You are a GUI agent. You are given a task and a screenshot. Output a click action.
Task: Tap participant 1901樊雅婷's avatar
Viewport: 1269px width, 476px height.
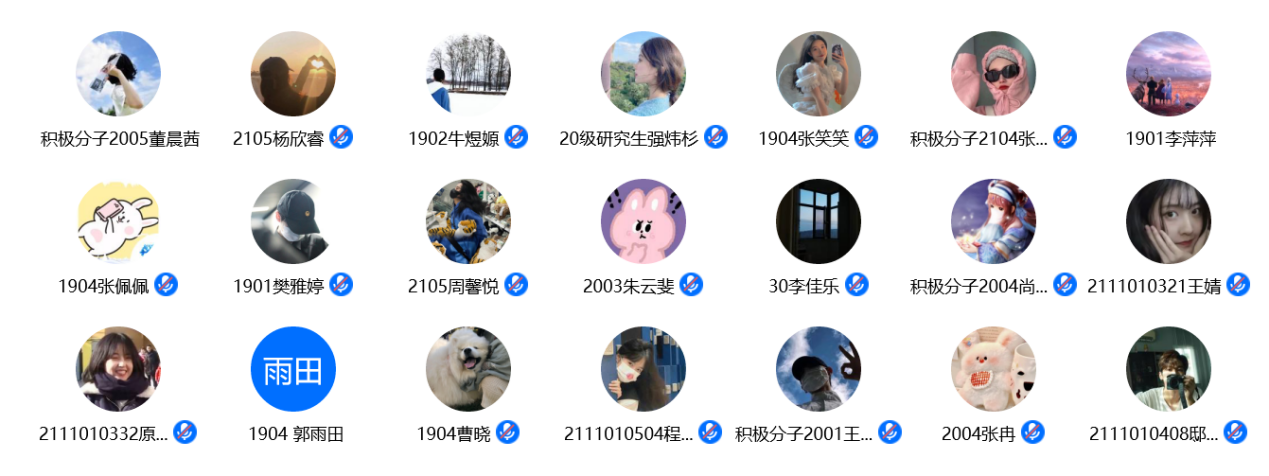click(293, 222)
